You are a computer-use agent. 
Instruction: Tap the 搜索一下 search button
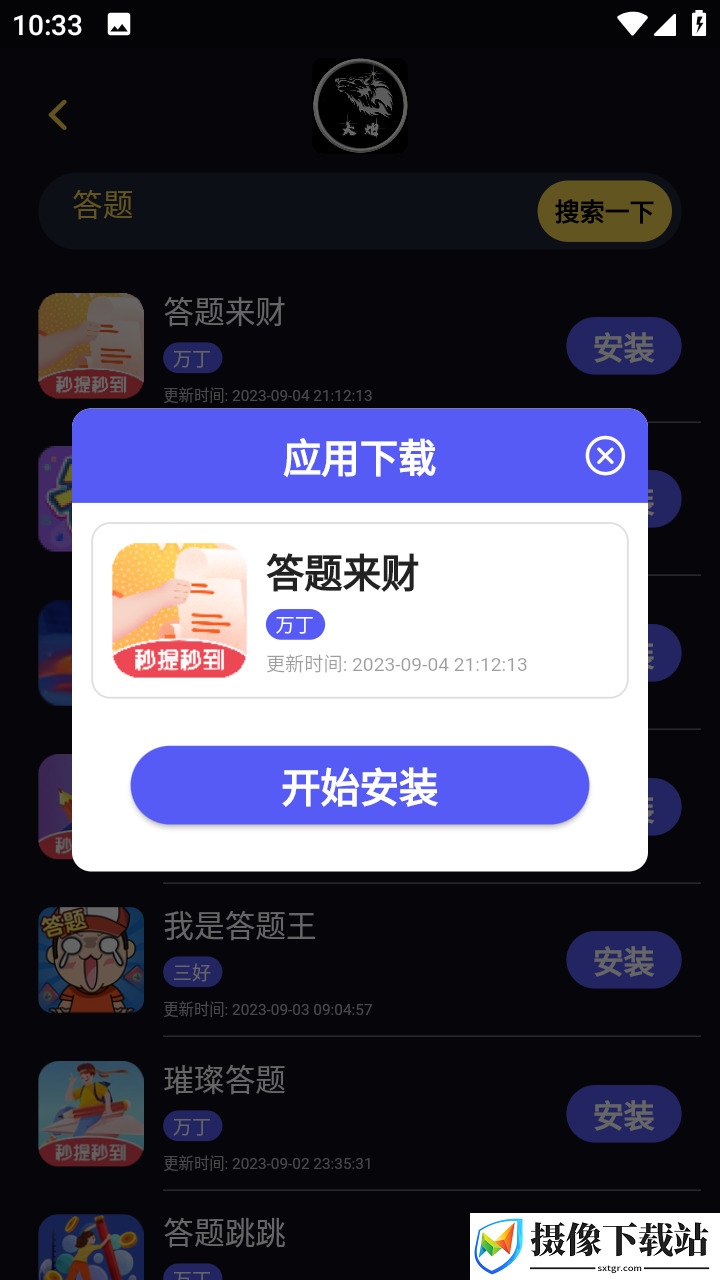[x=604, y=212]
